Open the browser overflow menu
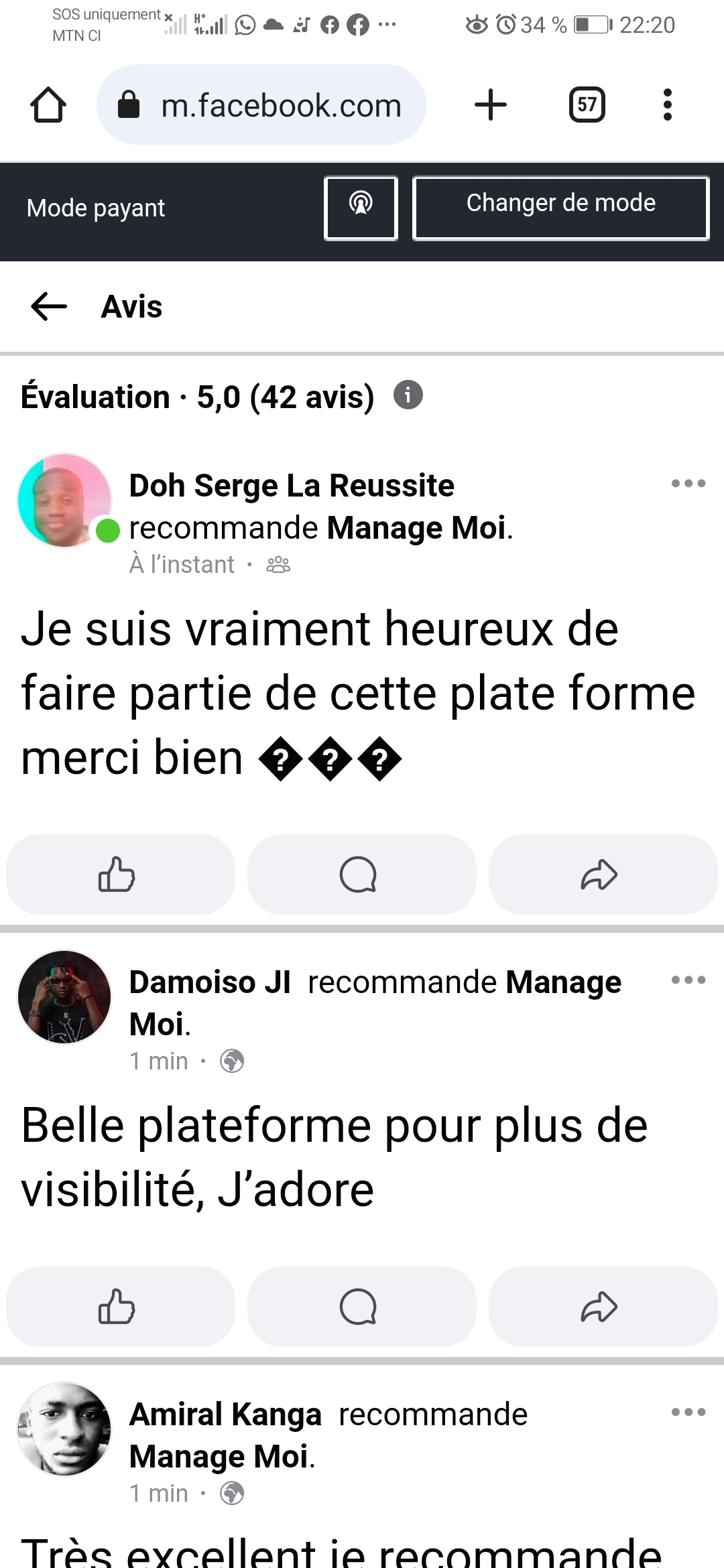The image size is (724, 1568). click(667, 105)
